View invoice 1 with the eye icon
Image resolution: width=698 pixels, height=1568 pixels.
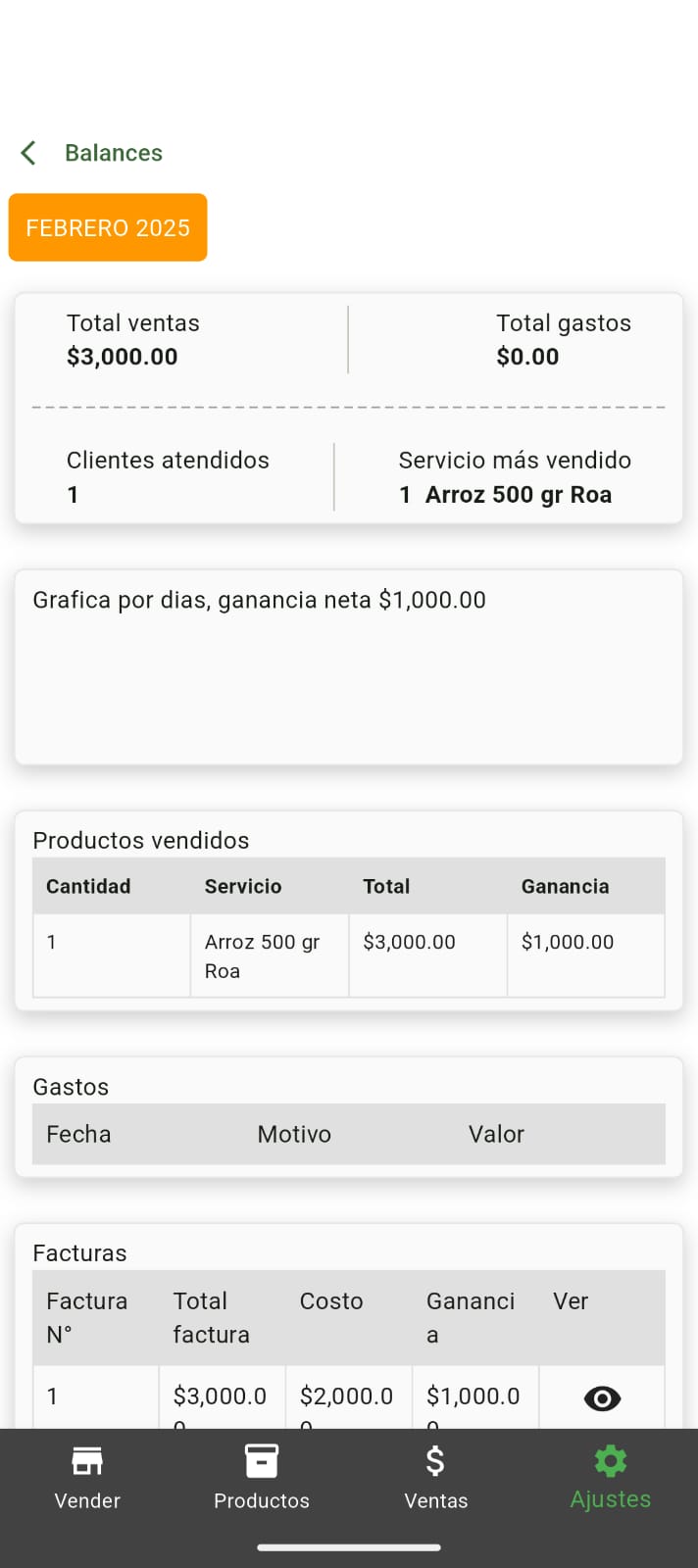tap(602, 1398)
